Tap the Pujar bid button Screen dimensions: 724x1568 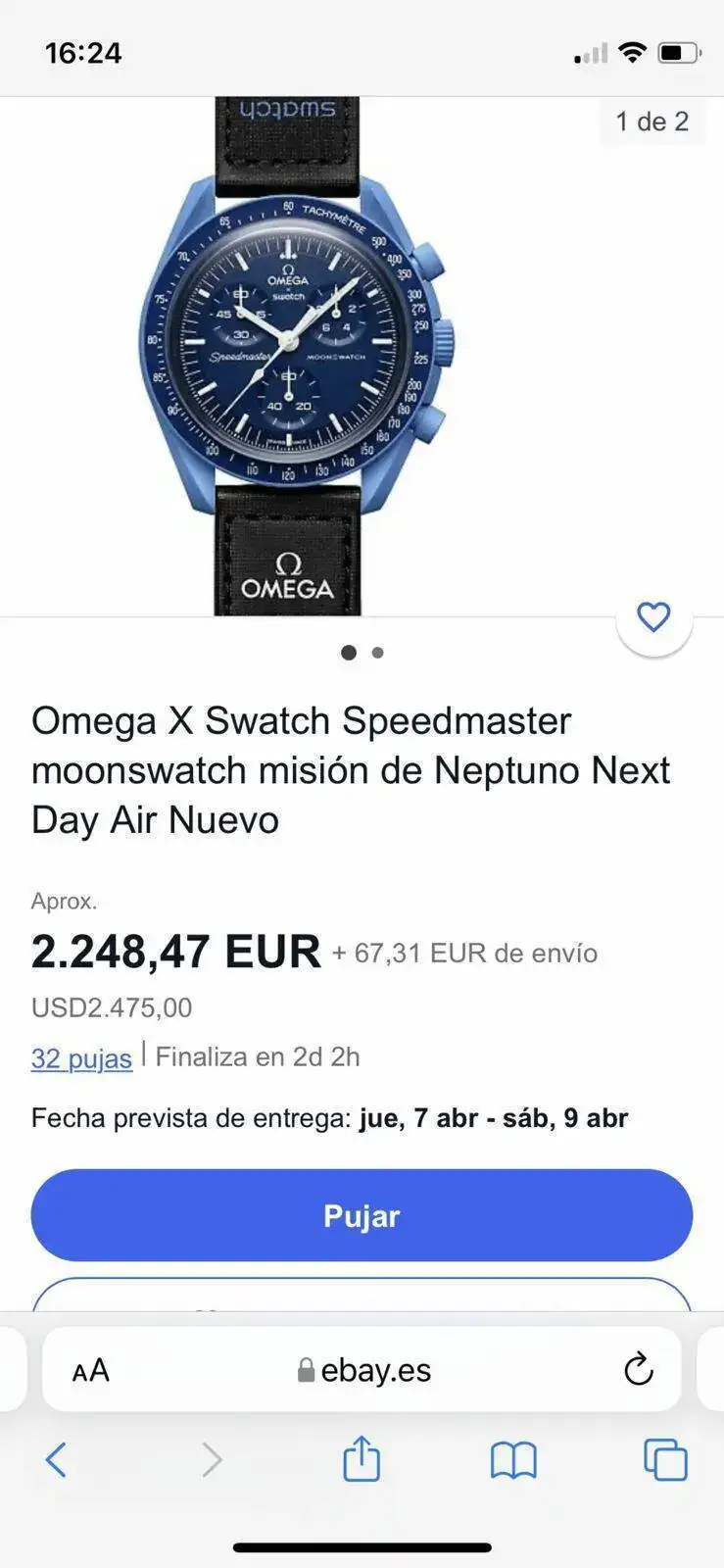[362, 1215]
